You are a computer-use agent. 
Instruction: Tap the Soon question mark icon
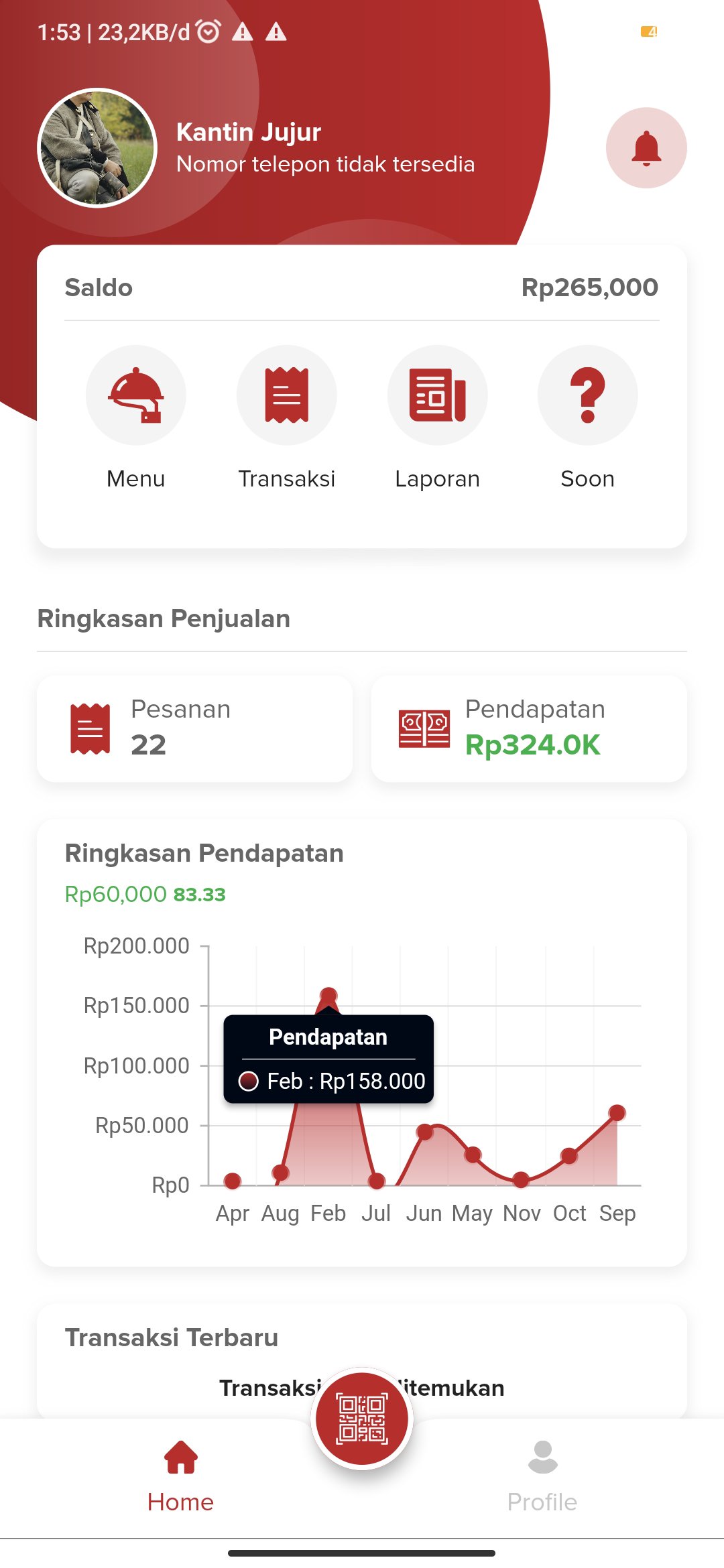pos(588,395)
